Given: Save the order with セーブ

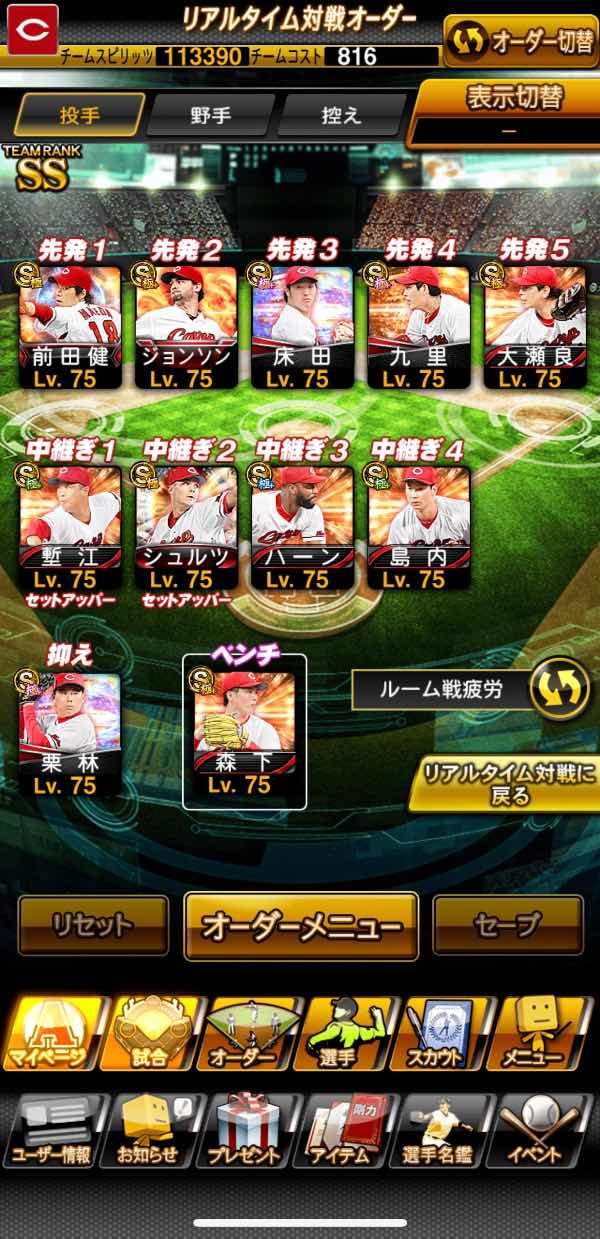Looking at the screenshot, I should (x=508, y=925).
